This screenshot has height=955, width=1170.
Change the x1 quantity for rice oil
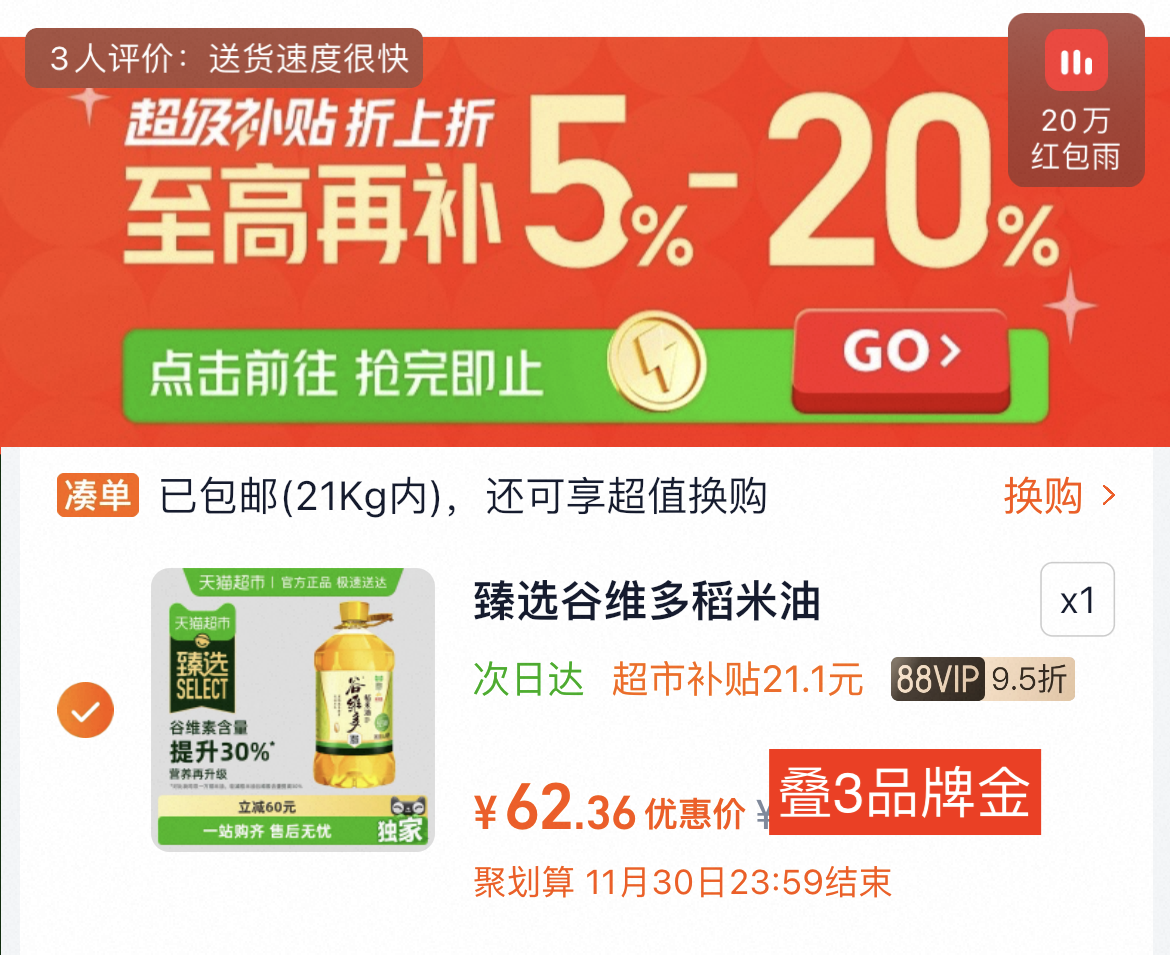pos(1077,599)
